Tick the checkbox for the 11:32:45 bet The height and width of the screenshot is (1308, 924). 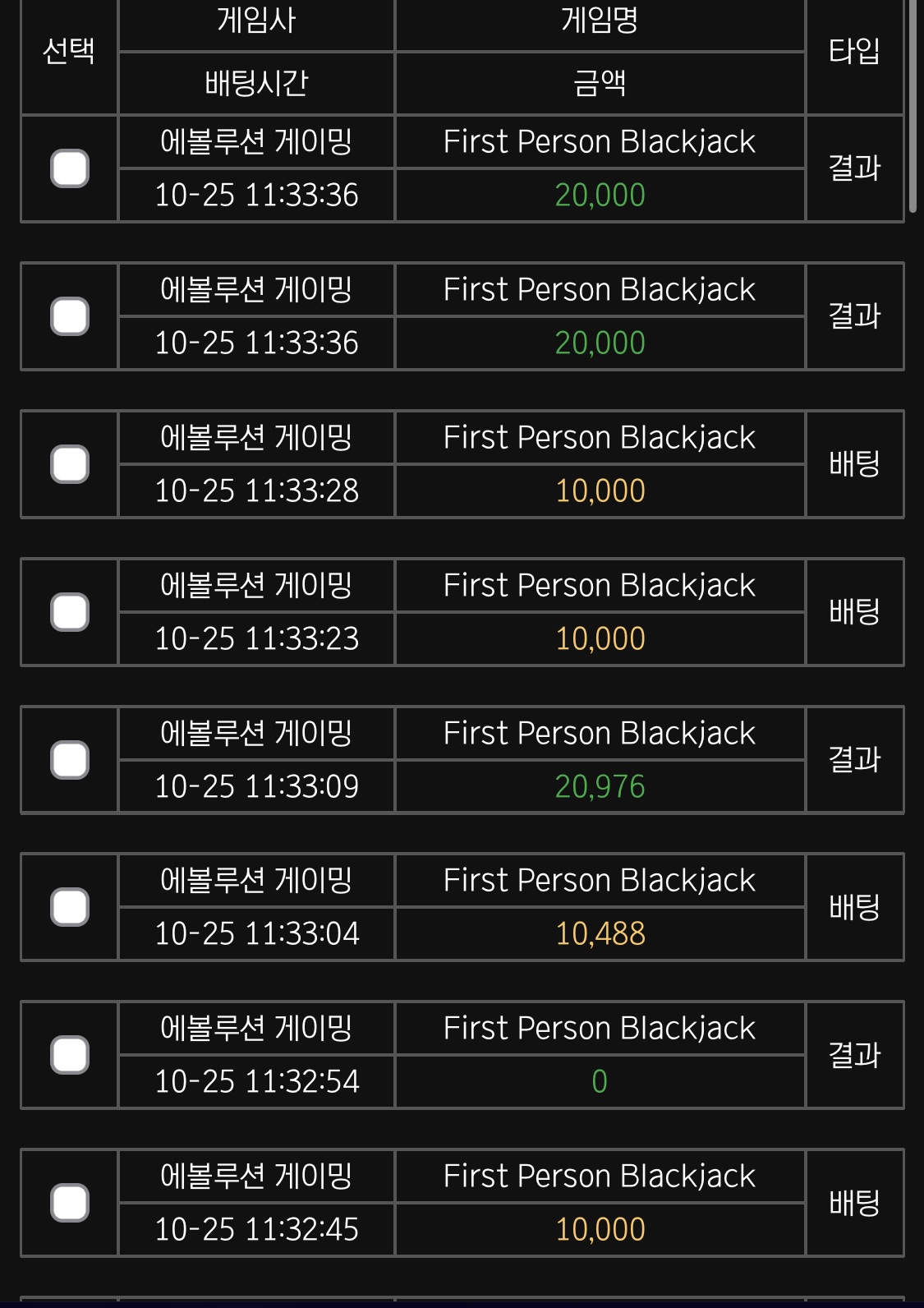pyautogui.click(x=70, y=1203)
